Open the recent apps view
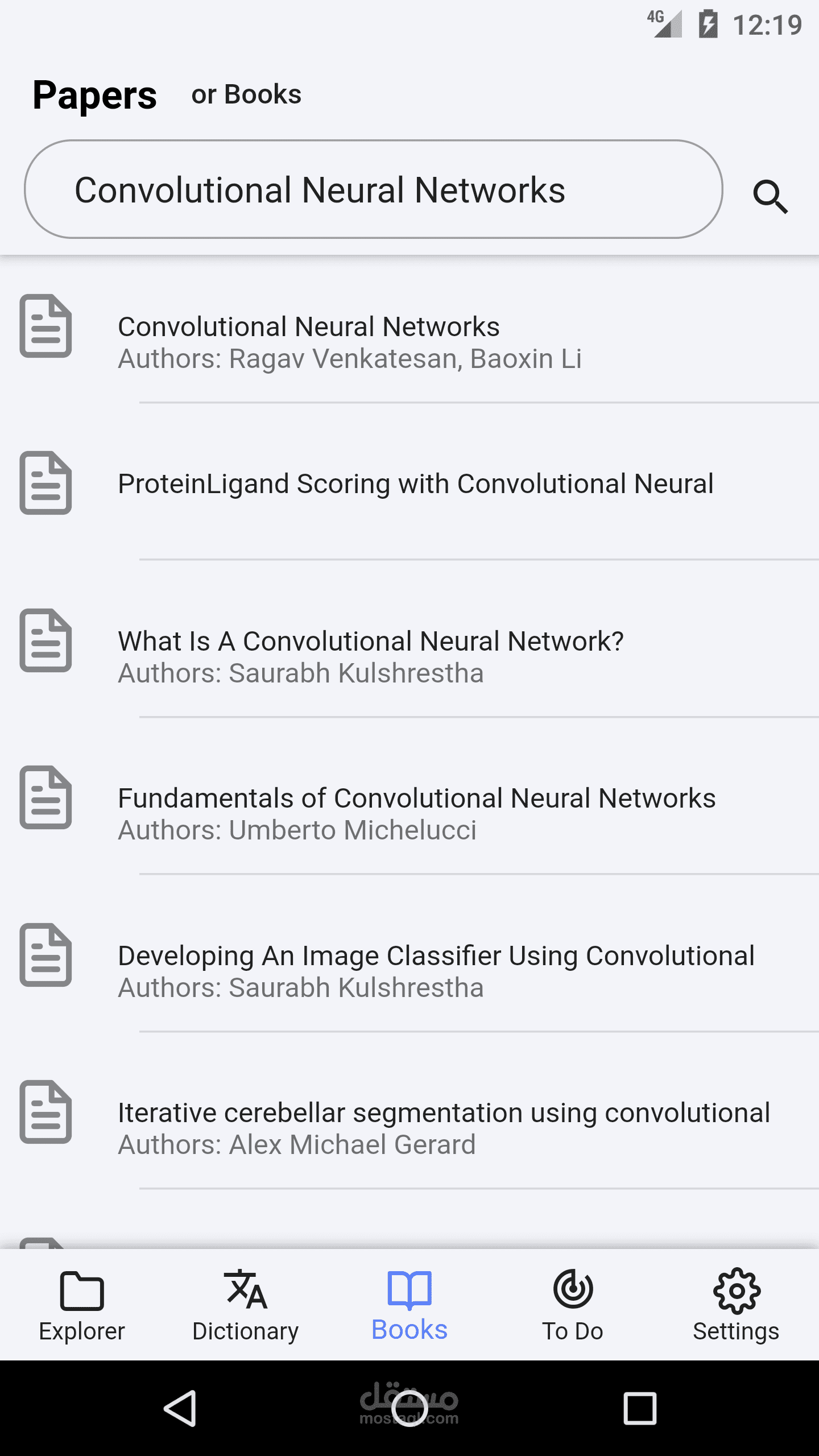 [640, 1408]
